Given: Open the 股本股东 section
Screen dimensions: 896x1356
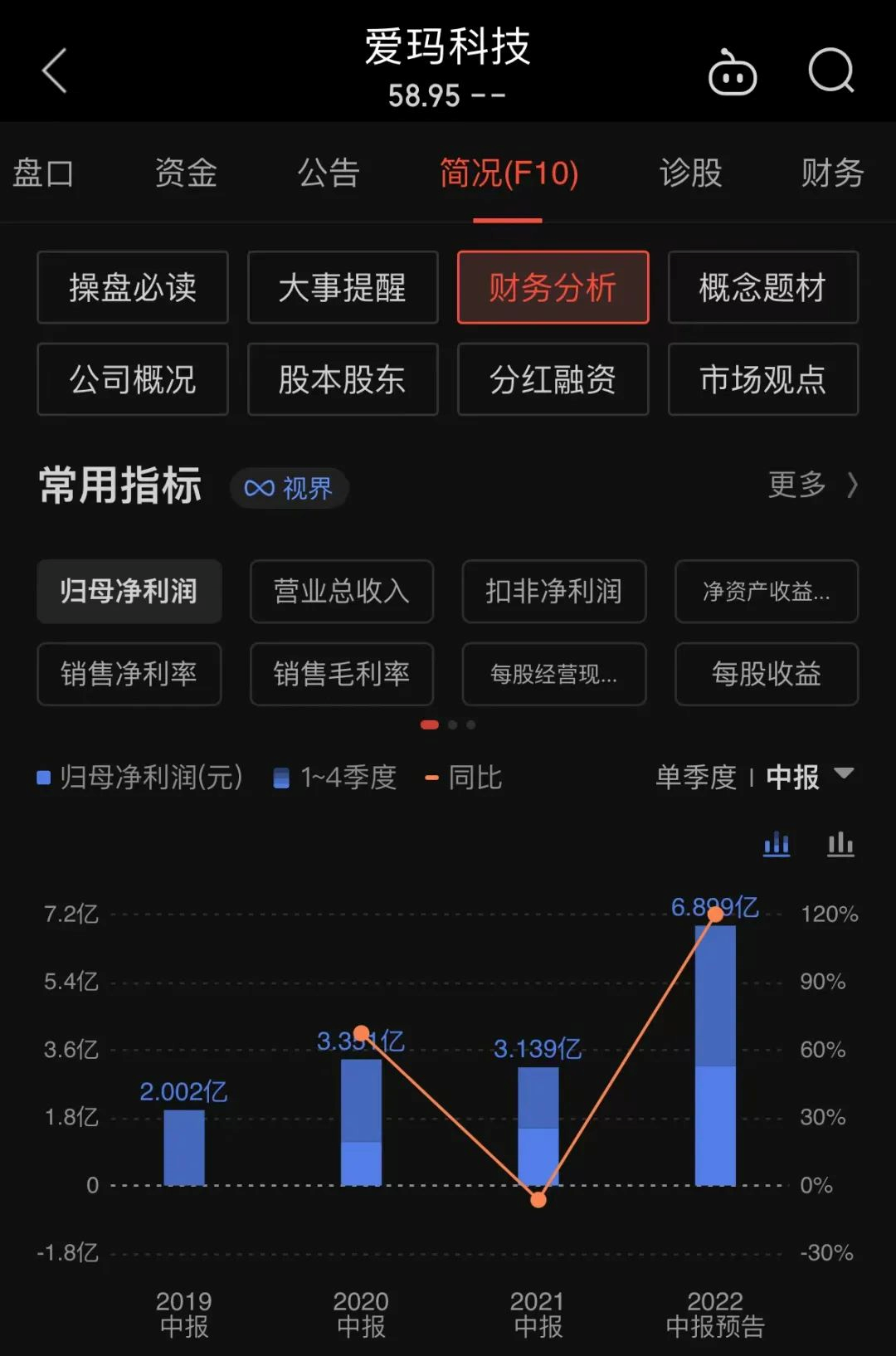Looking at the screenshot, I should (x=343, y=379).
